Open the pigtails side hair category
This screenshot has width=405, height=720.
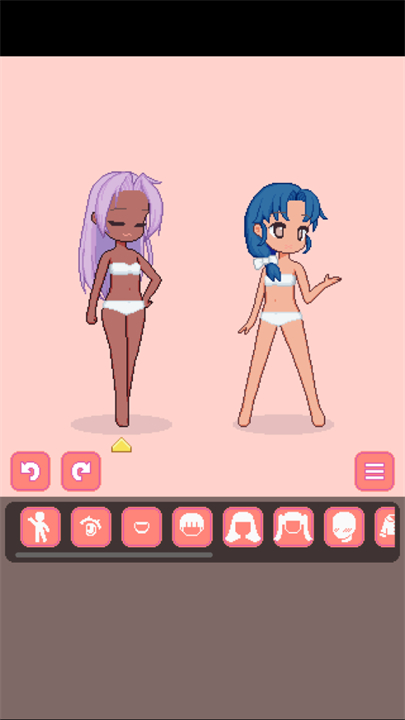click(293, 527)
